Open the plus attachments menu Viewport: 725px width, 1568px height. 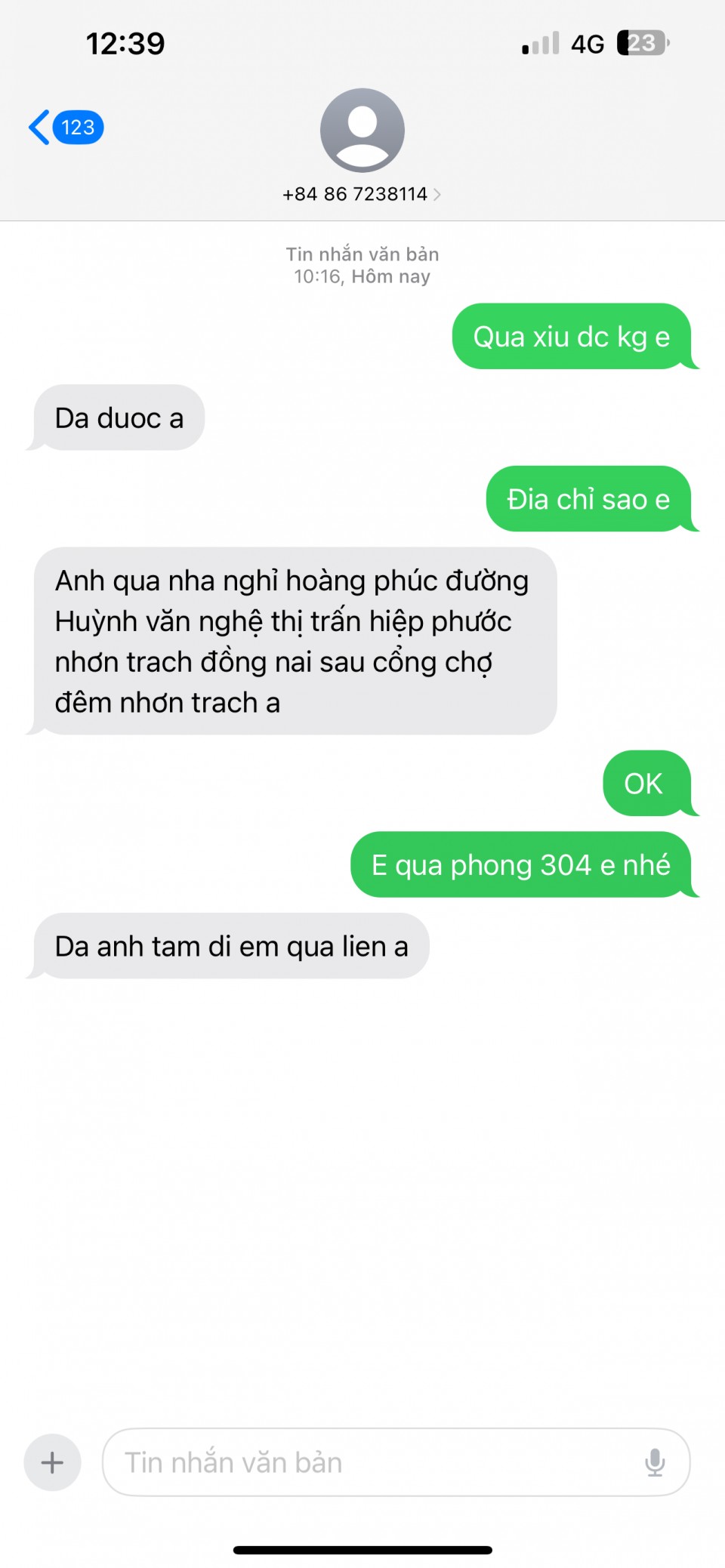click(52, 1462)
